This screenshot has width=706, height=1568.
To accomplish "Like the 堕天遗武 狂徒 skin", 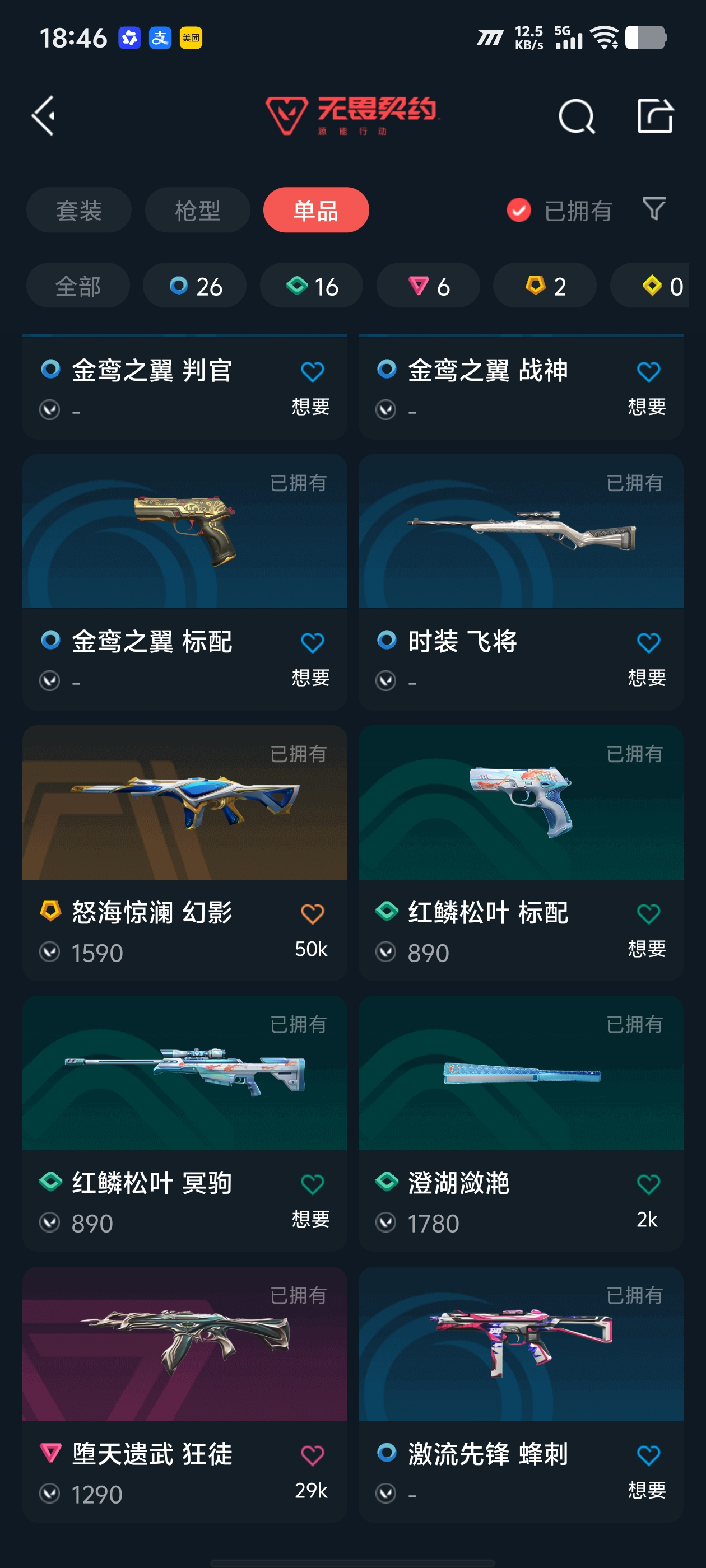I will [x=312, y=1455].
